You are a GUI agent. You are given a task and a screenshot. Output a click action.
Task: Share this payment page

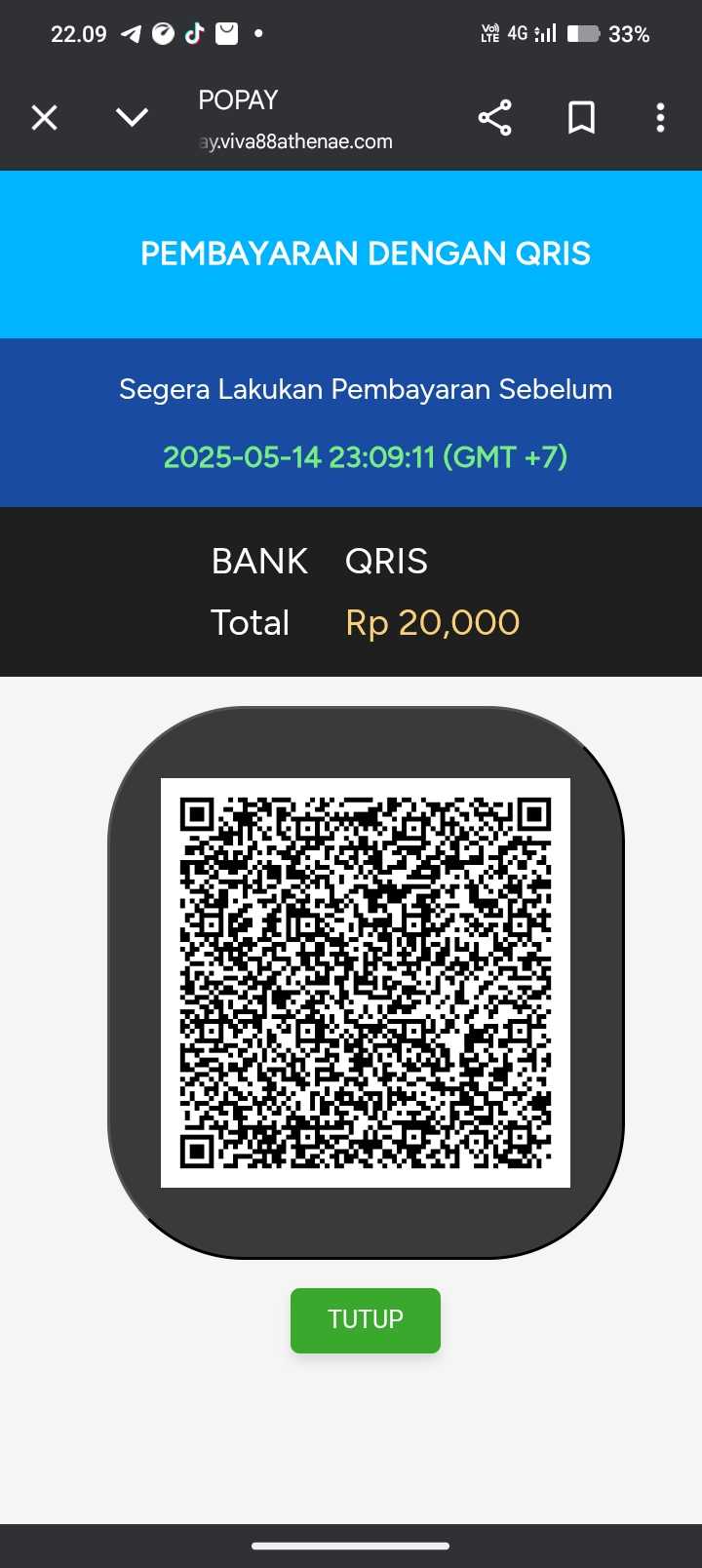click(x=494, y=118)
